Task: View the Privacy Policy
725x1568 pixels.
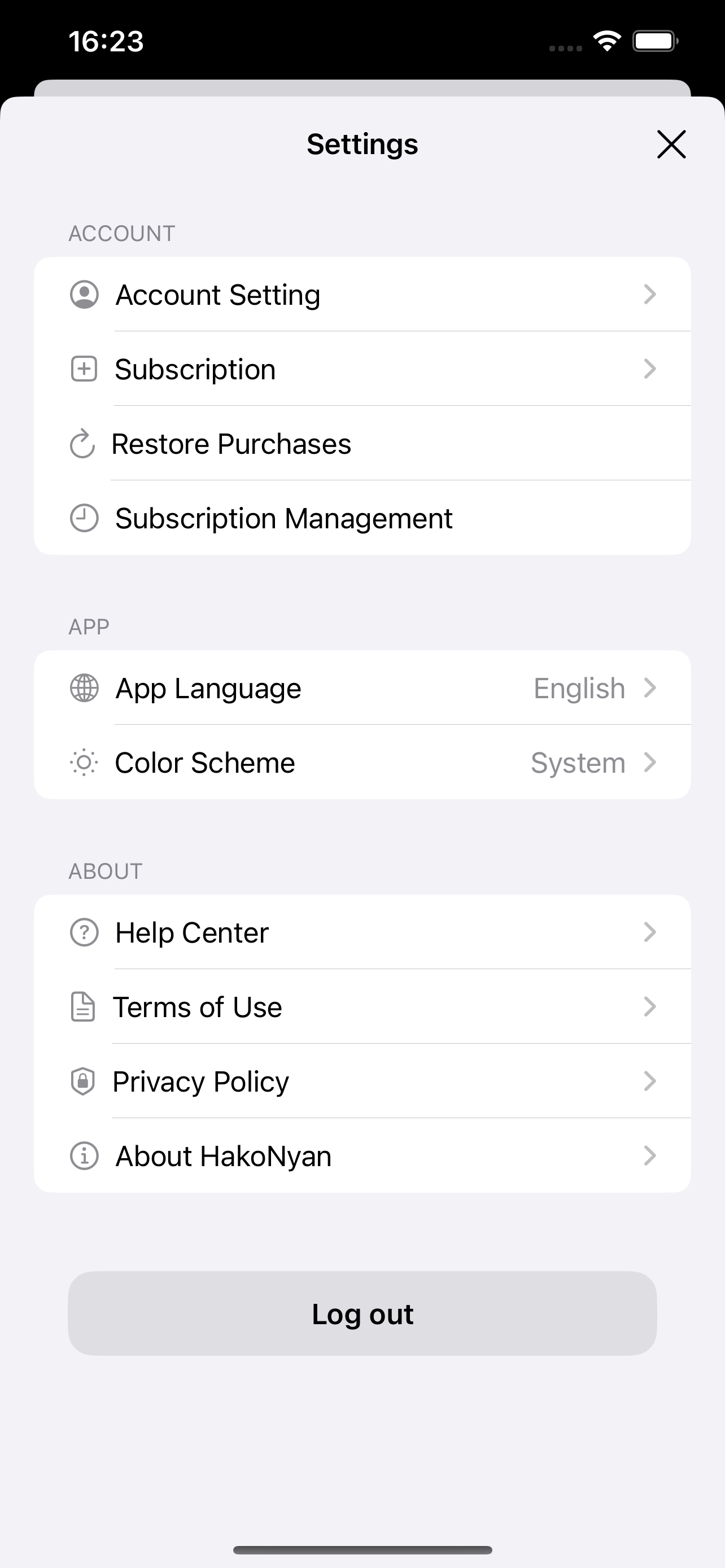Action: click(362, 1081)
